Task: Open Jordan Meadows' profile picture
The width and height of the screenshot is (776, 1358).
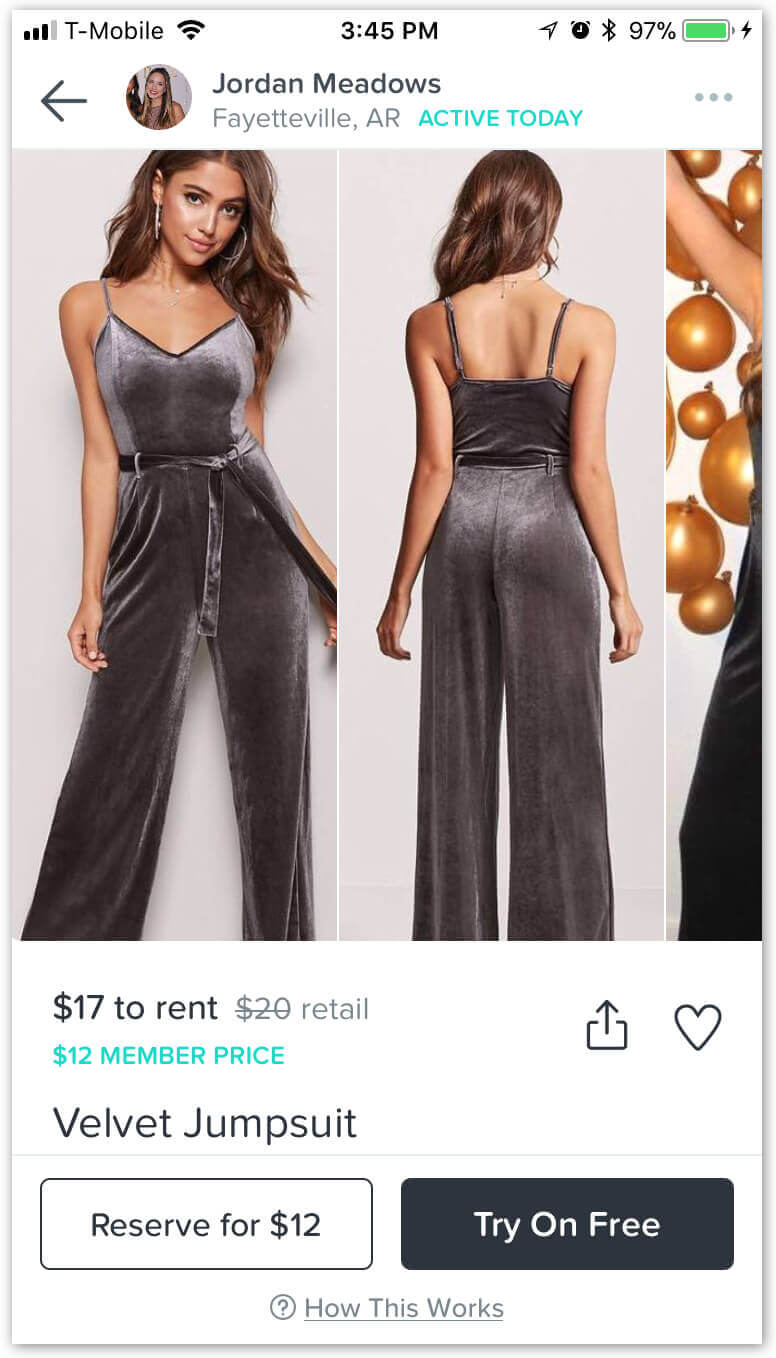Action: (158, 98)
